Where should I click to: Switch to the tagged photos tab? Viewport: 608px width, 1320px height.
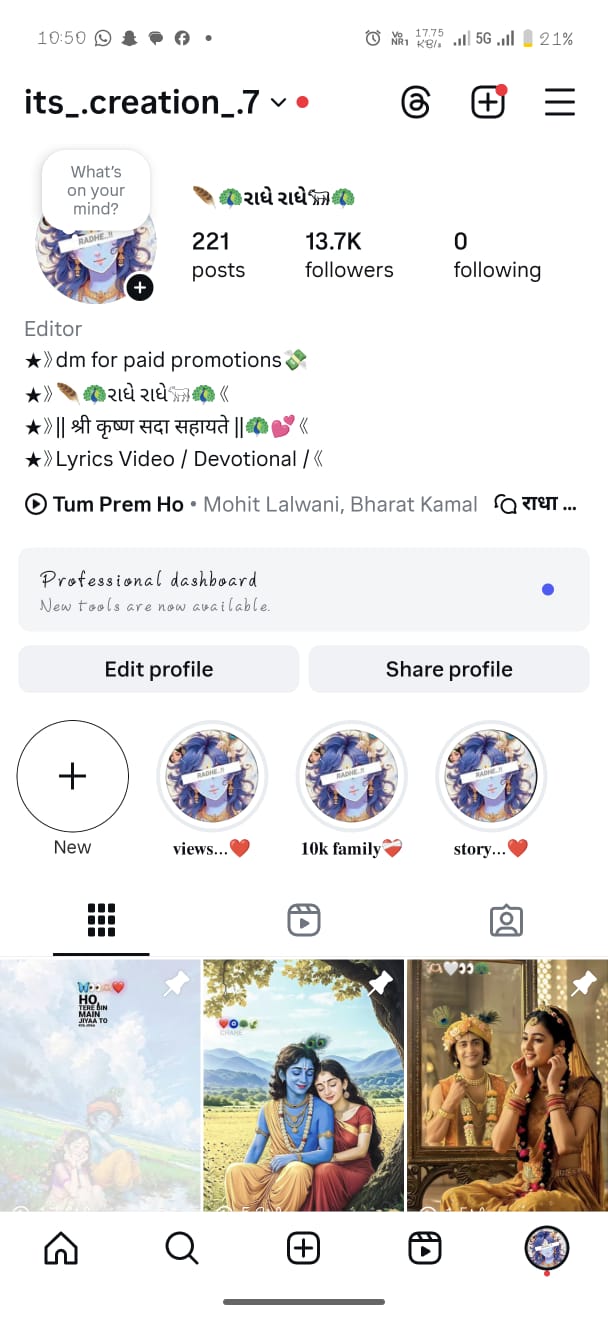pos(506,919)
